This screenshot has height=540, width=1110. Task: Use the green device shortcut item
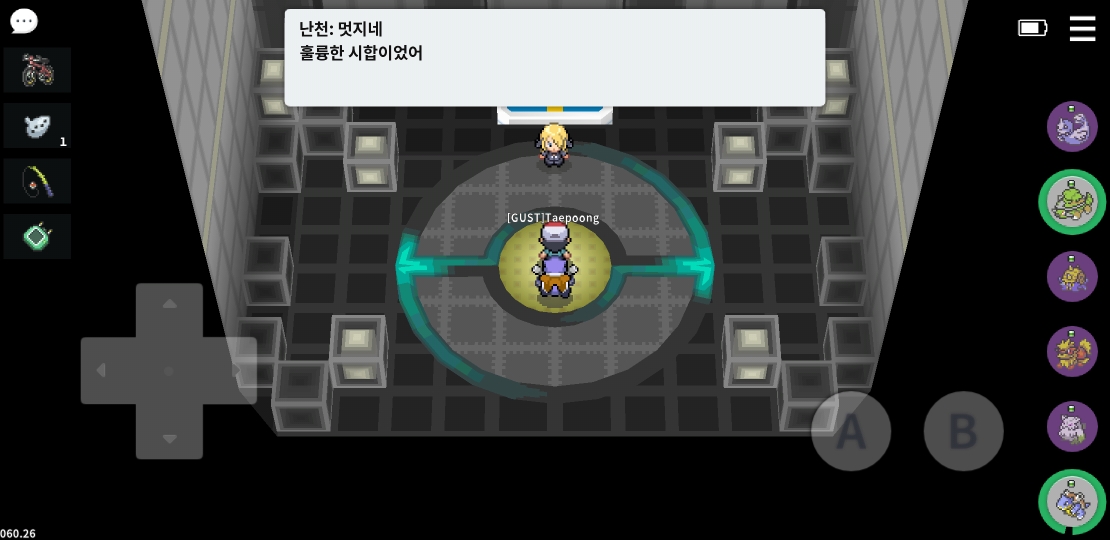[x=37, y=237]
